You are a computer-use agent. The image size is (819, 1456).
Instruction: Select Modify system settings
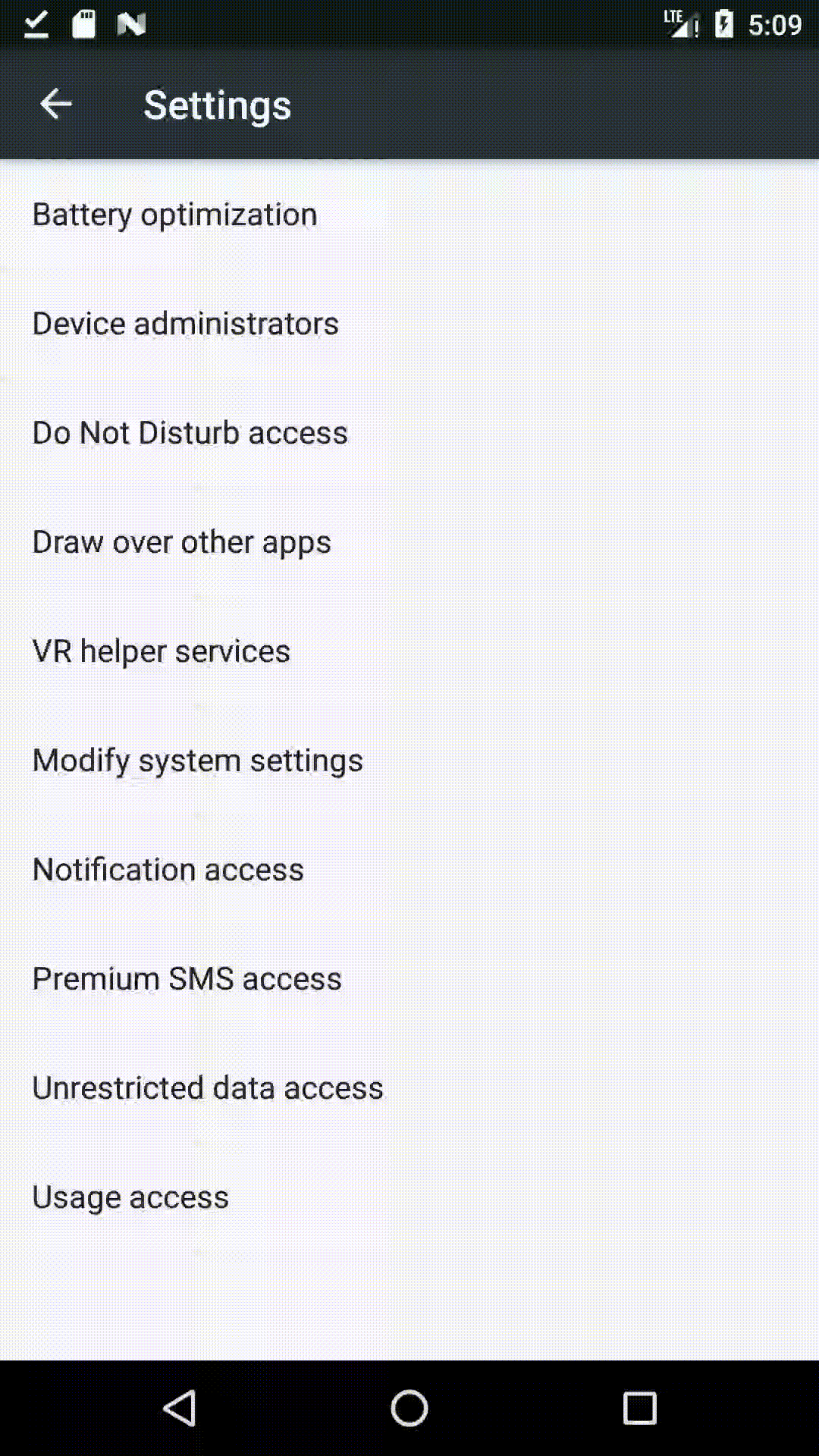(198, 761)
